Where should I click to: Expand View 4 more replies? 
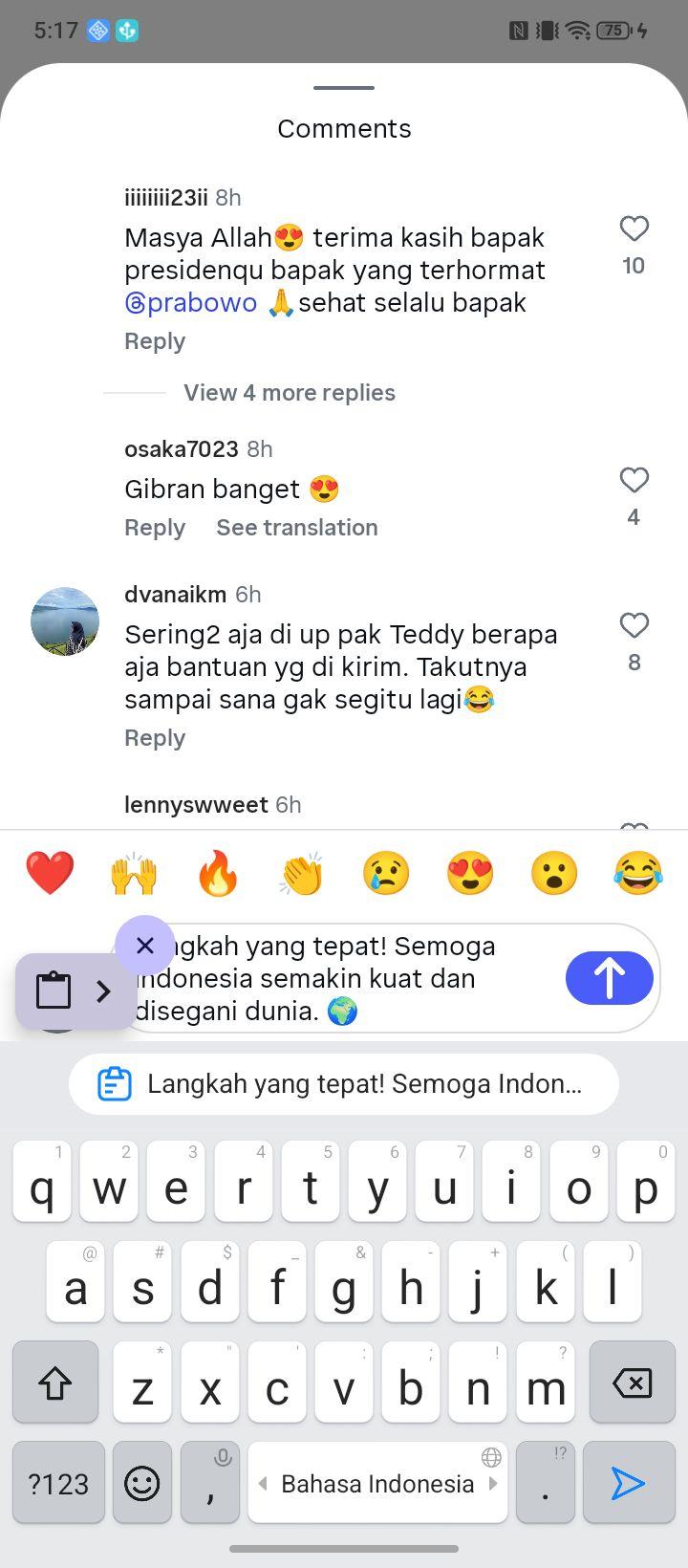290,393
